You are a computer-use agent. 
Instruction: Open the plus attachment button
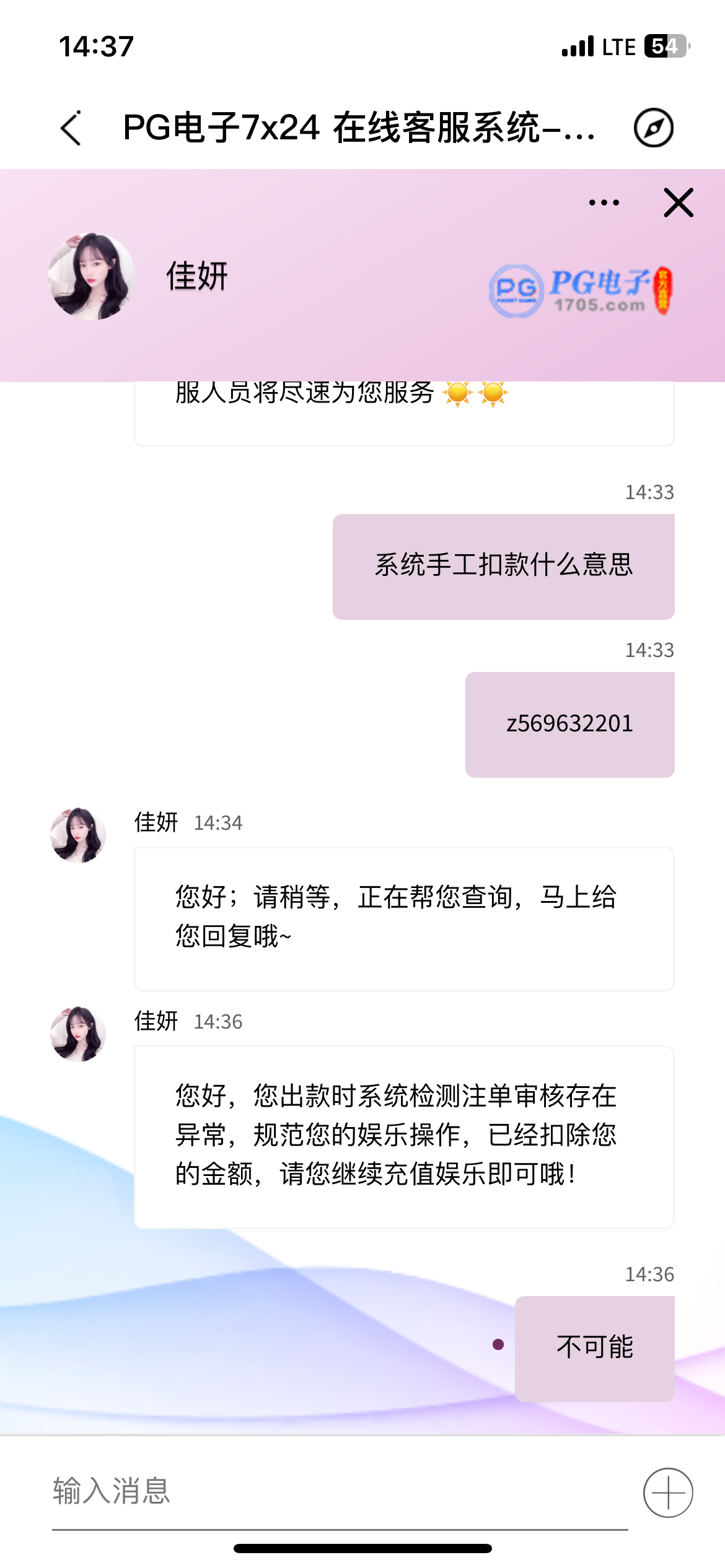[x=668, y=1492]
